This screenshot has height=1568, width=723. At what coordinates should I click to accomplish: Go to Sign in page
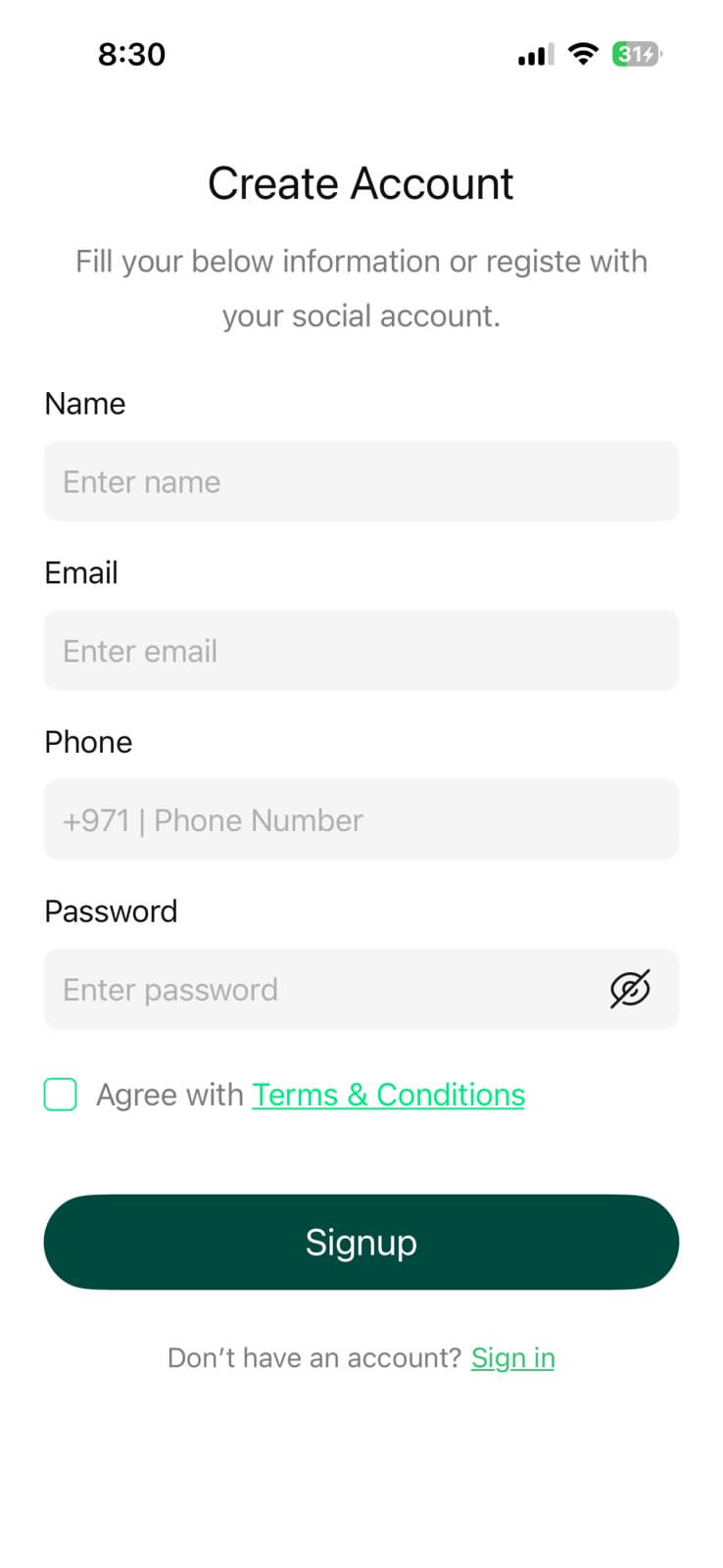(x=512, y=1358)
